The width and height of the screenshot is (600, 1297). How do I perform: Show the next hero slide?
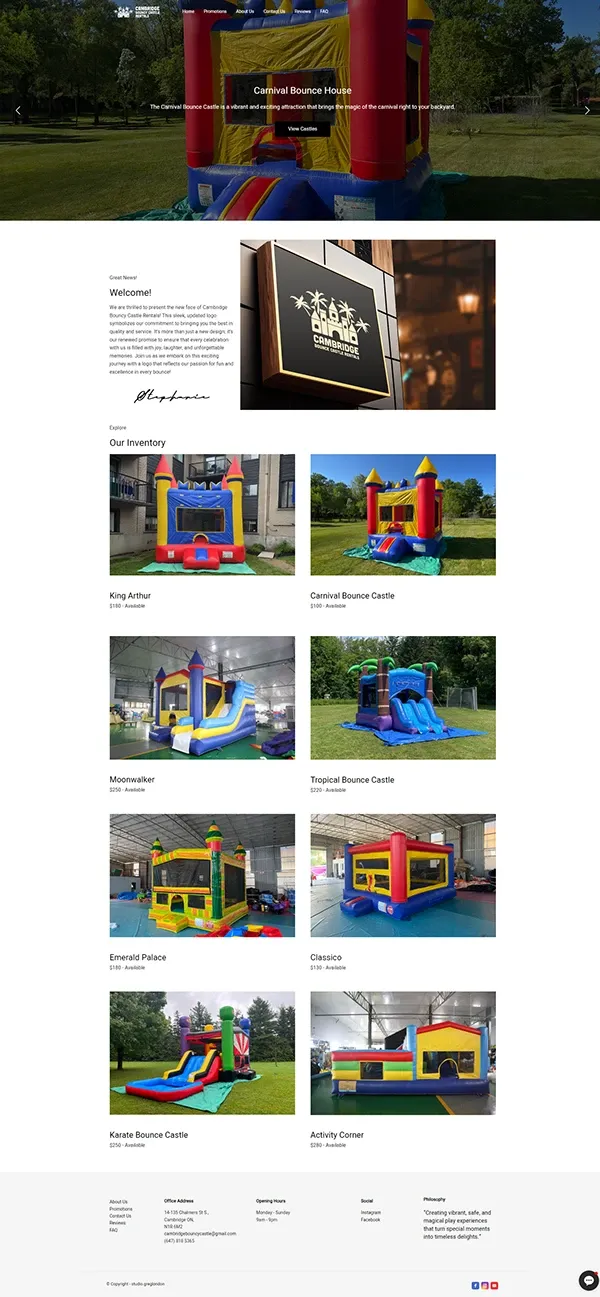[x=587, y=110]
